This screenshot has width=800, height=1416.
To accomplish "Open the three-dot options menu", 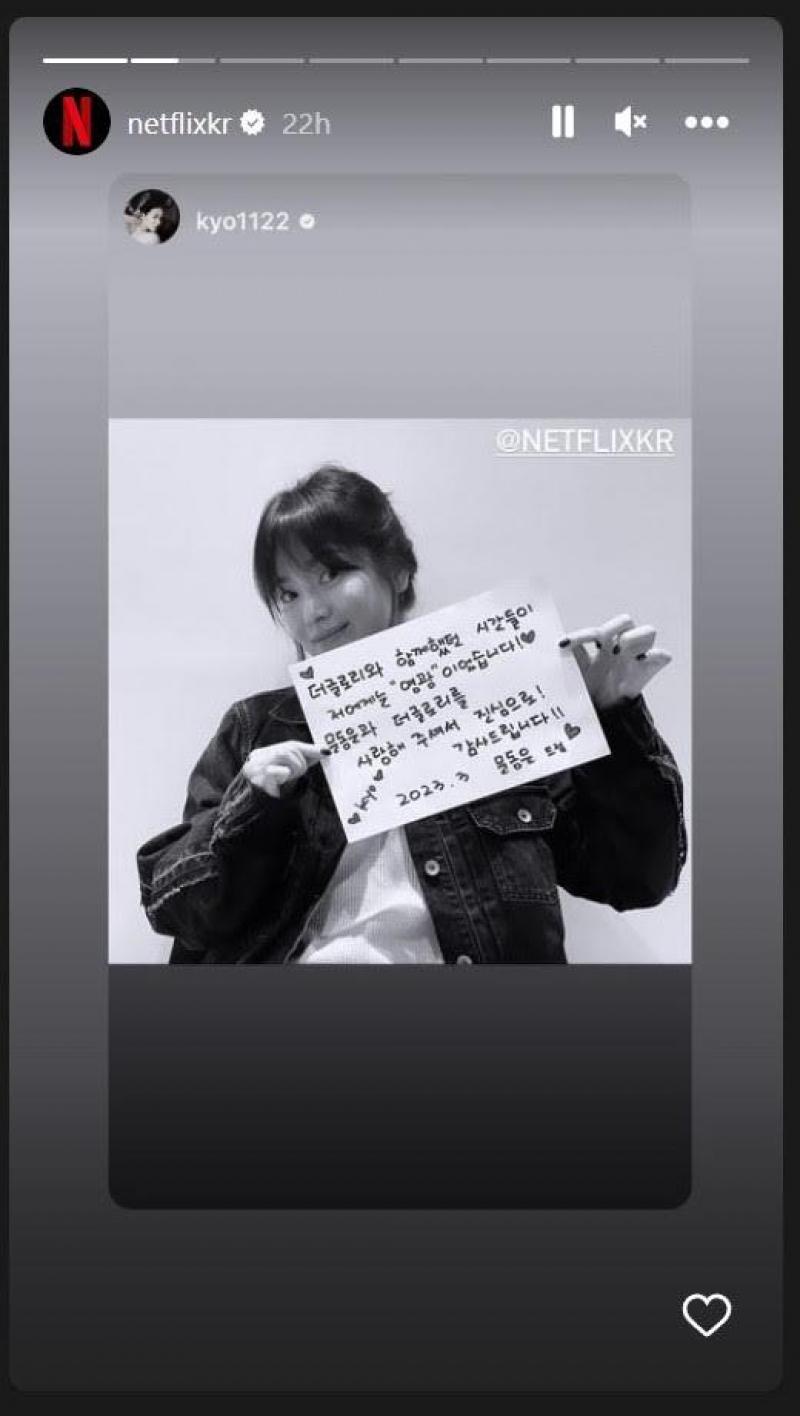I will tap(707, 122).
